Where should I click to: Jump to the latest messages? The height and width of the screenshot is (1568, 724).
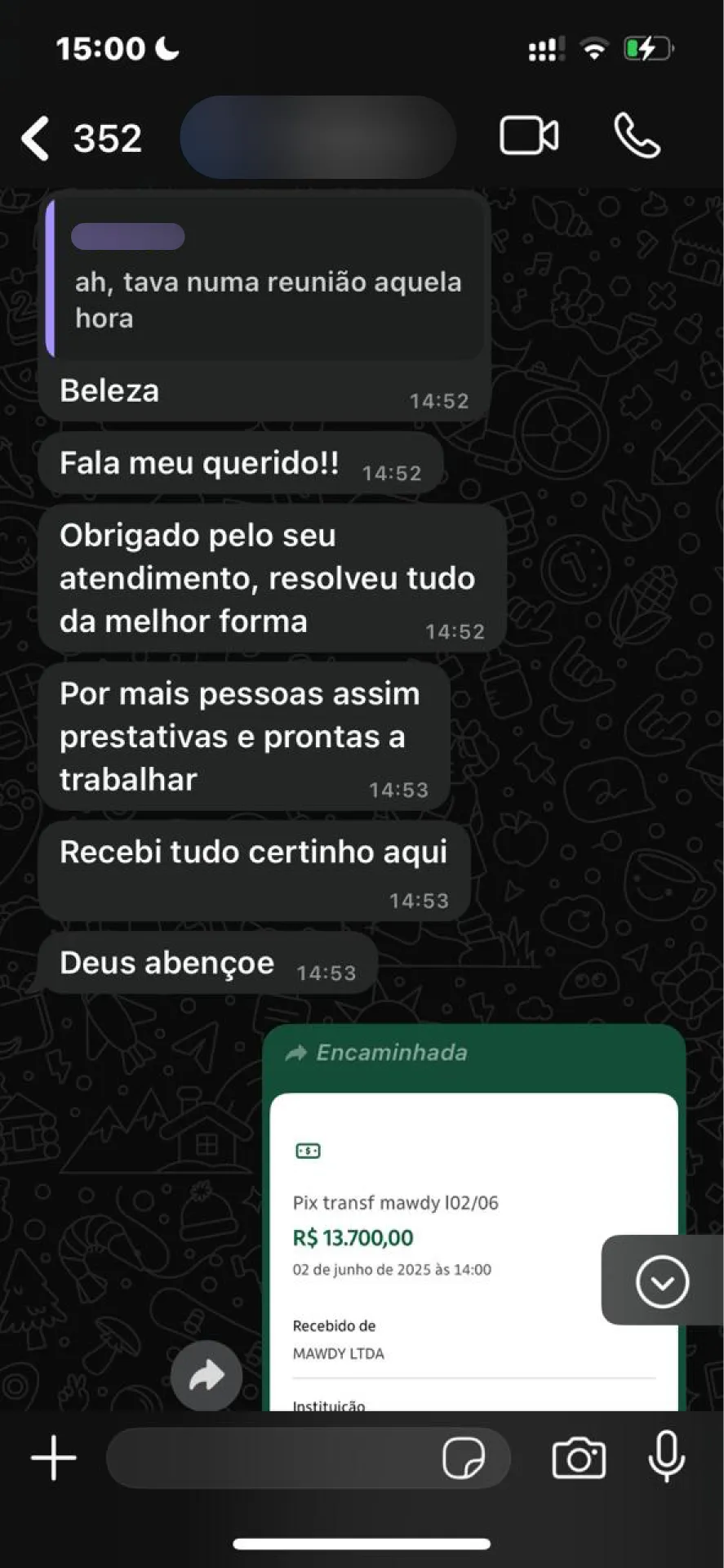tap(662, 1281)
